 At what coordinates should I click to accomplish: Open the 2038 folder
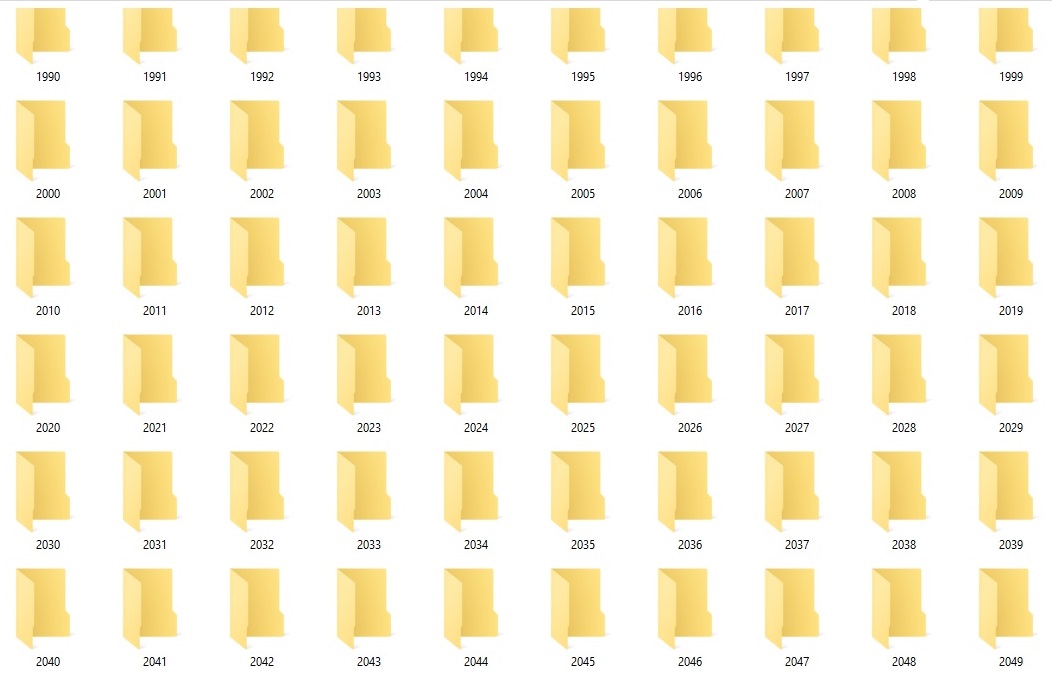[900, 491]
